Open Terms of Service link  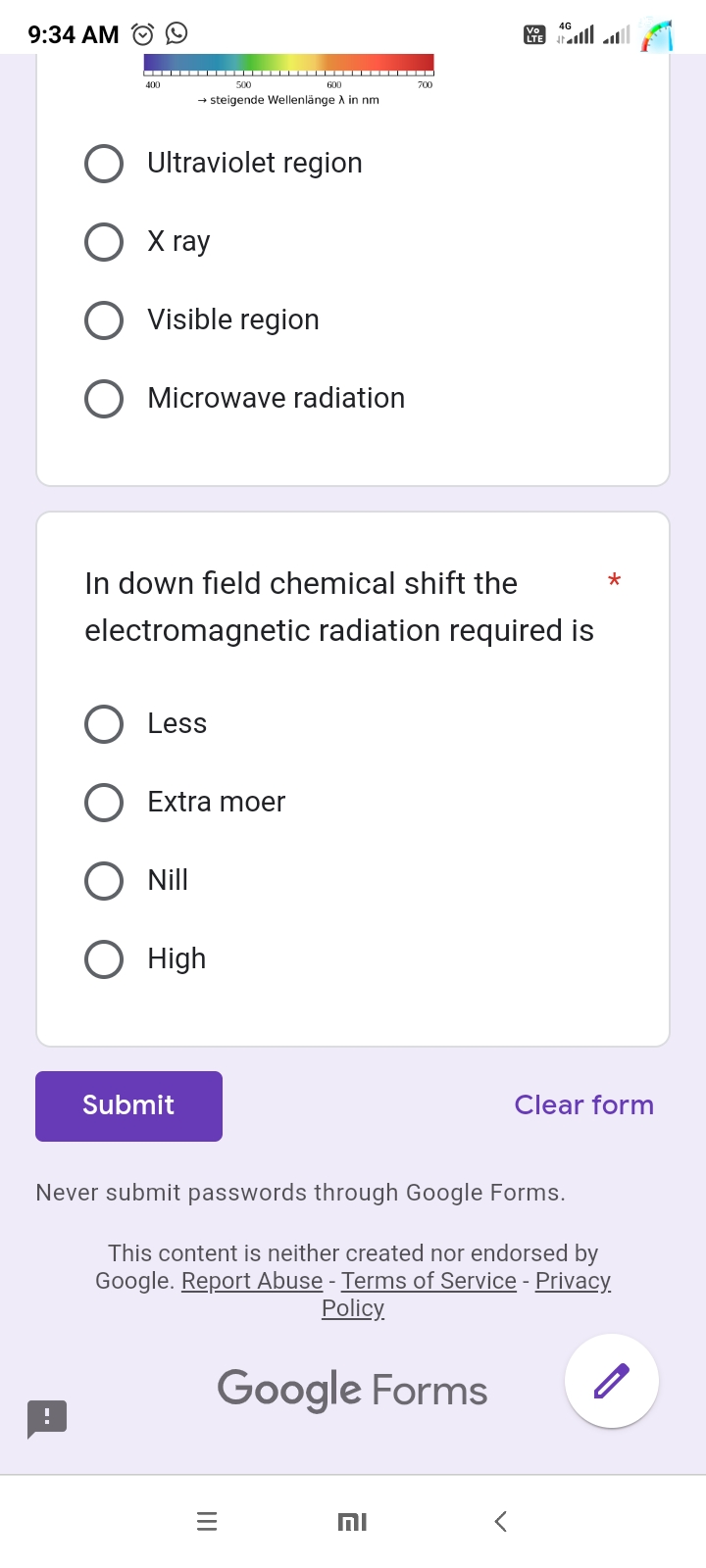click(x=429, y=1281)
